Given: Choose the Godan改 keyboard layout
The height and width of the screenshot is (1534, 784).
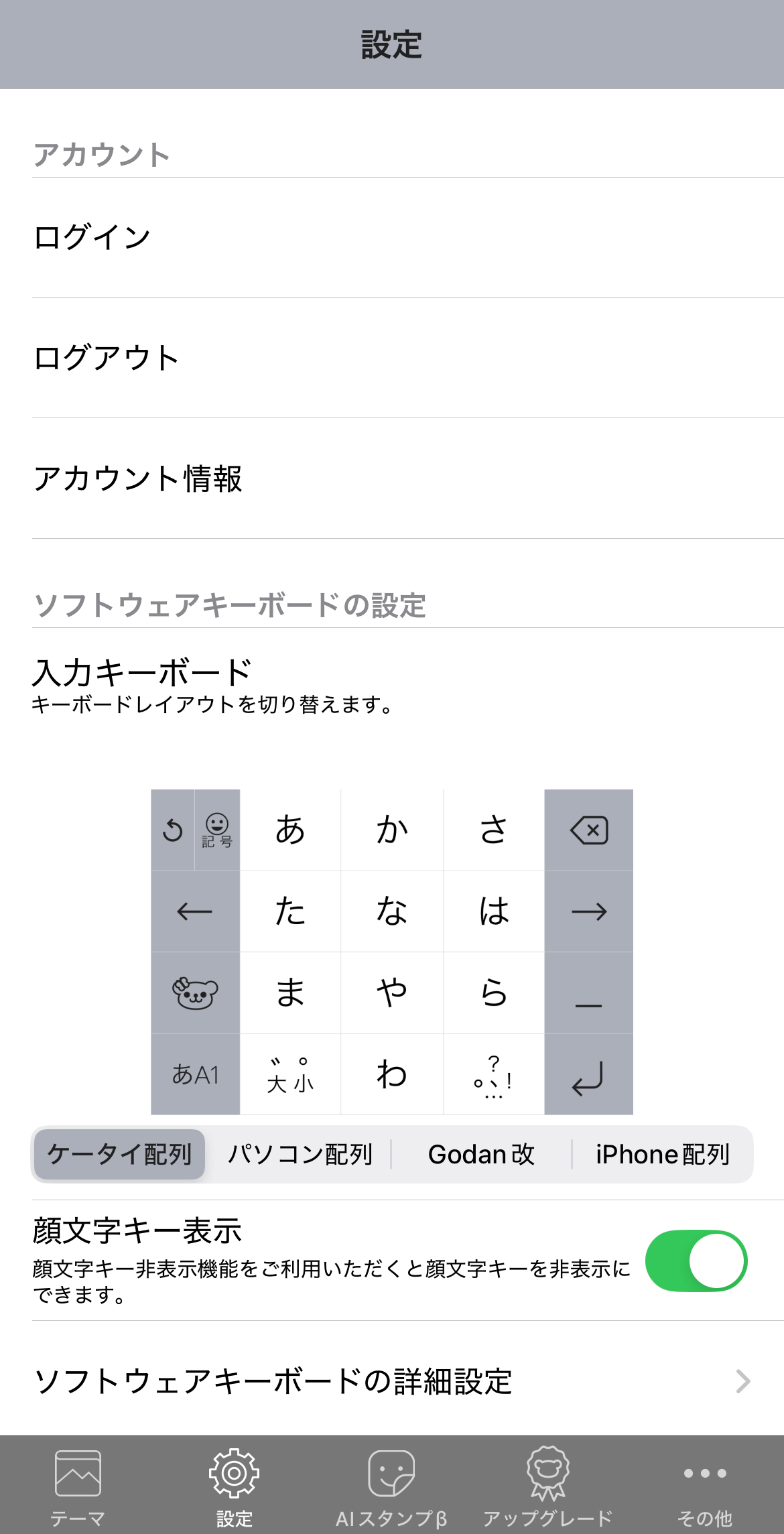Looking at the screenshot, I should tap(481, 1154).
